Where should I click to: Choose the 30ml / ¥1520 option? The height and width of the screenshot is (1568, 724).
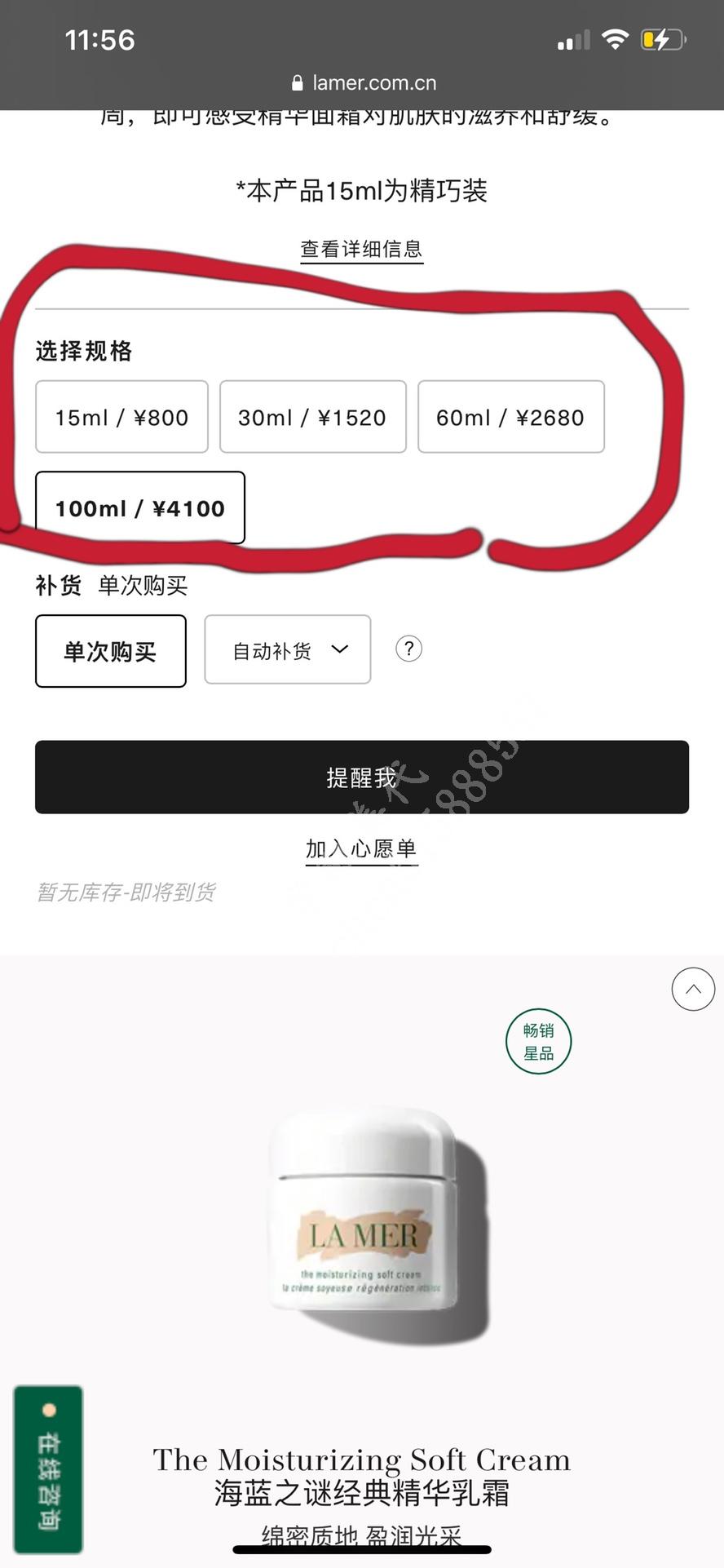(x=312, y=417)
